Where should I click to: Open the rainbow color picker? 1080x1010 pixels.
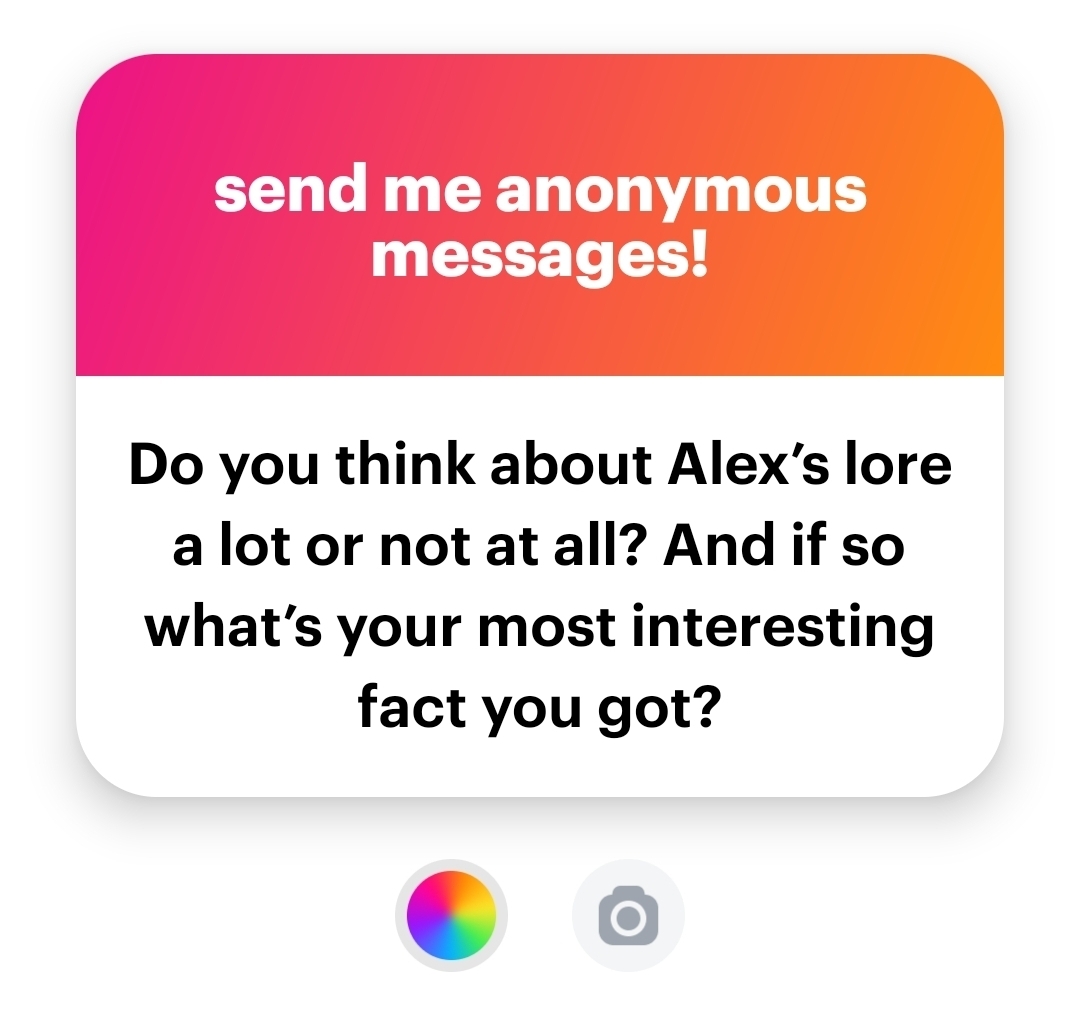click(x=451, y=916)
